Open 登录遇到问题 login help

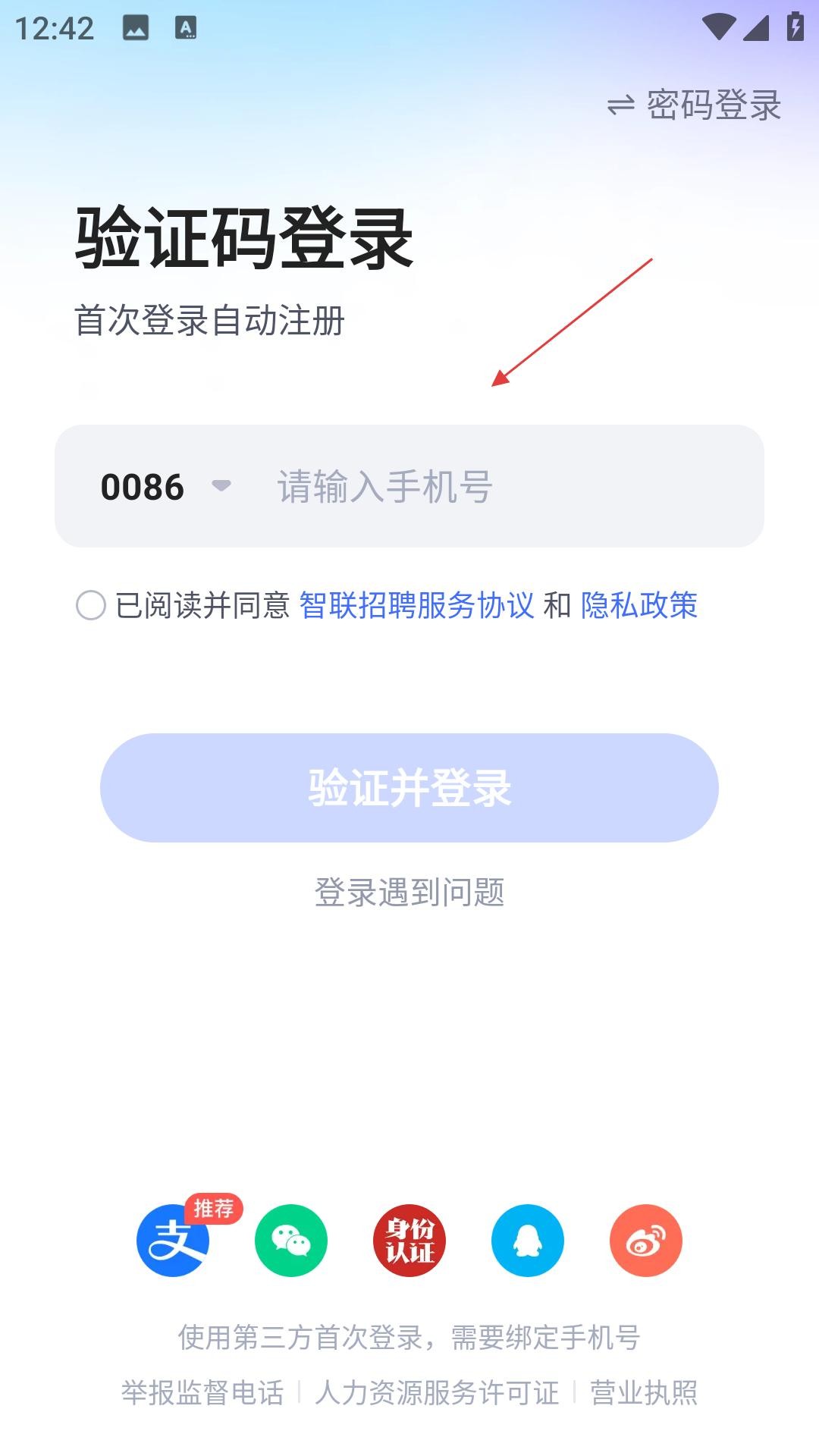coord(409,892)
